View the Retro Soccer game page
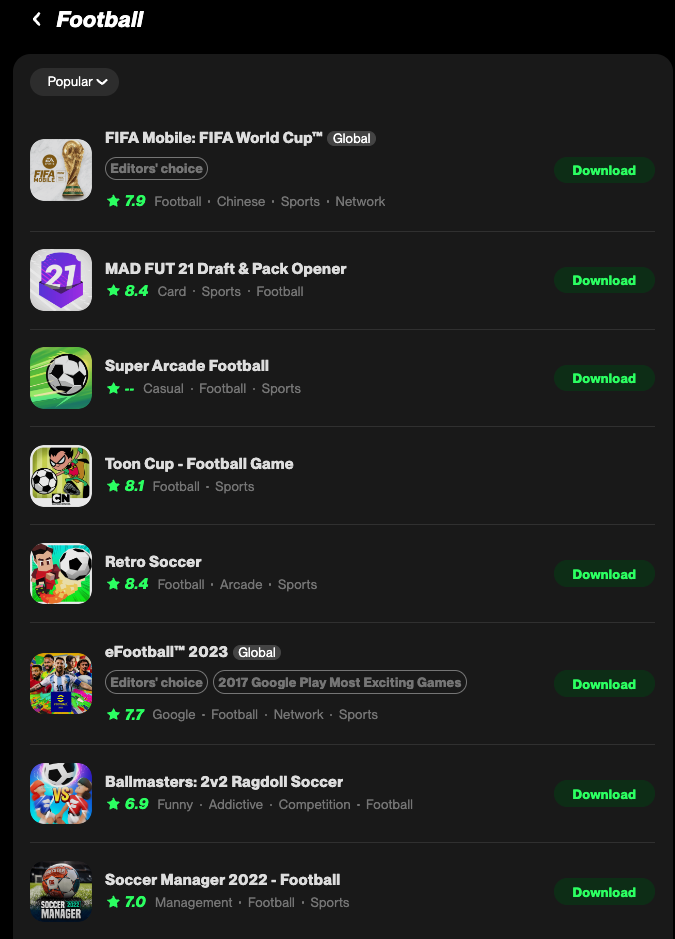675x939 pixels. point(153,562)
